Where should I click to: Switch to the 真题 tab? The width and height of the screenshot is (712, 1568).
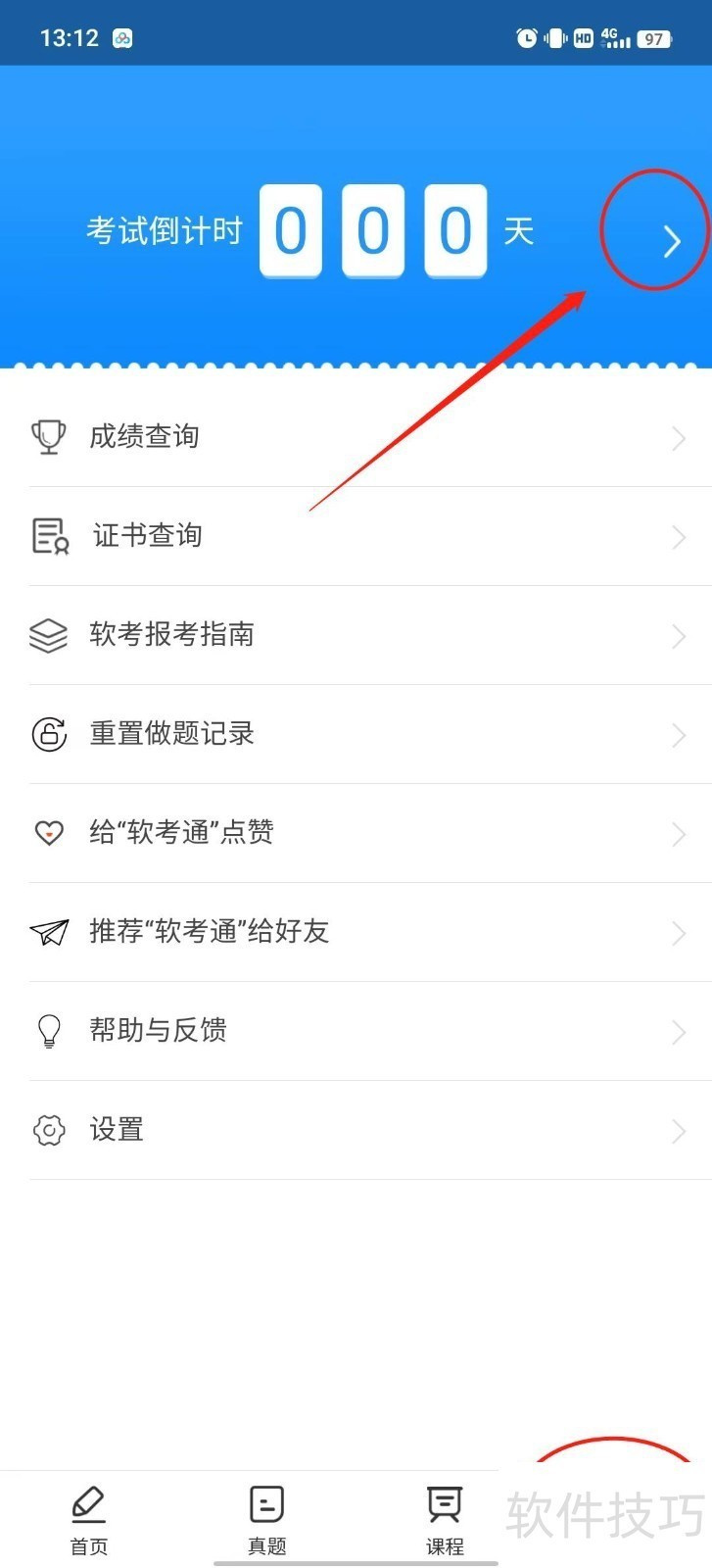point(266,1519)
